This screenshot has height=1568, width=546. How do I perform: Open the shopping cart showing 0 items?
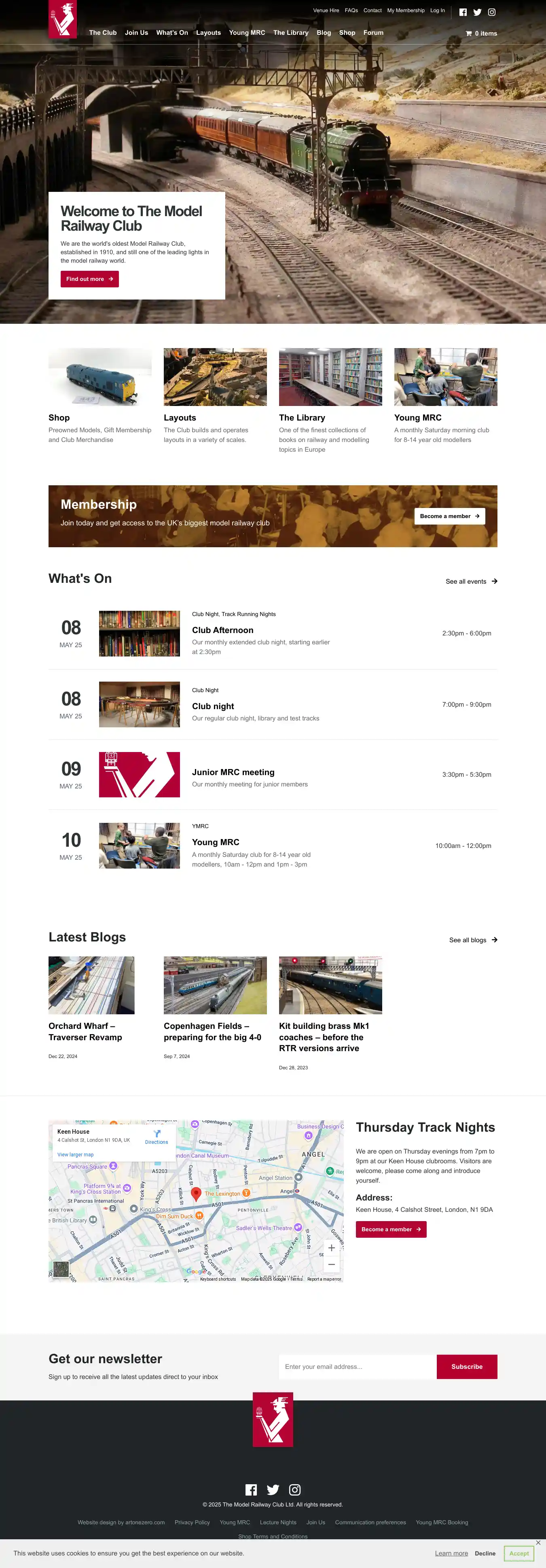(481, 34)
